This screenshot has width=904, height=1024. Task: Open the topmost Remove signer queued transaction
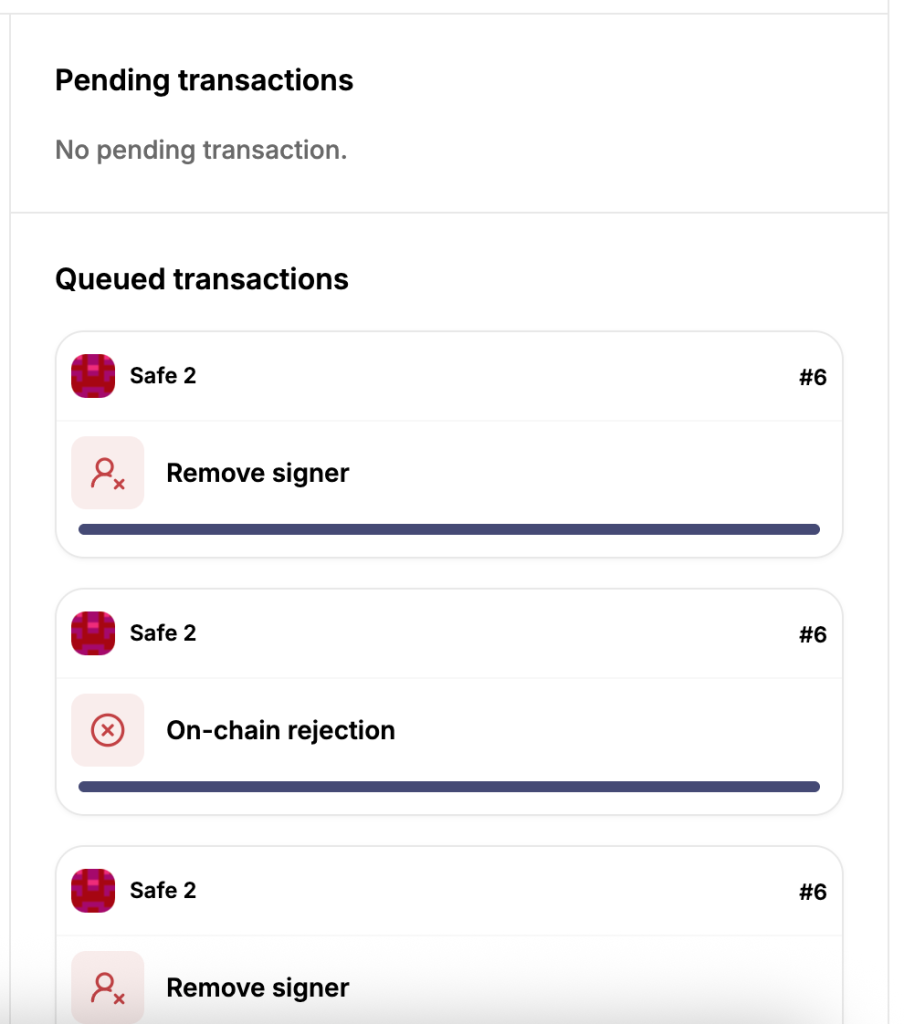pyautogui.click(x=258, y=473)
